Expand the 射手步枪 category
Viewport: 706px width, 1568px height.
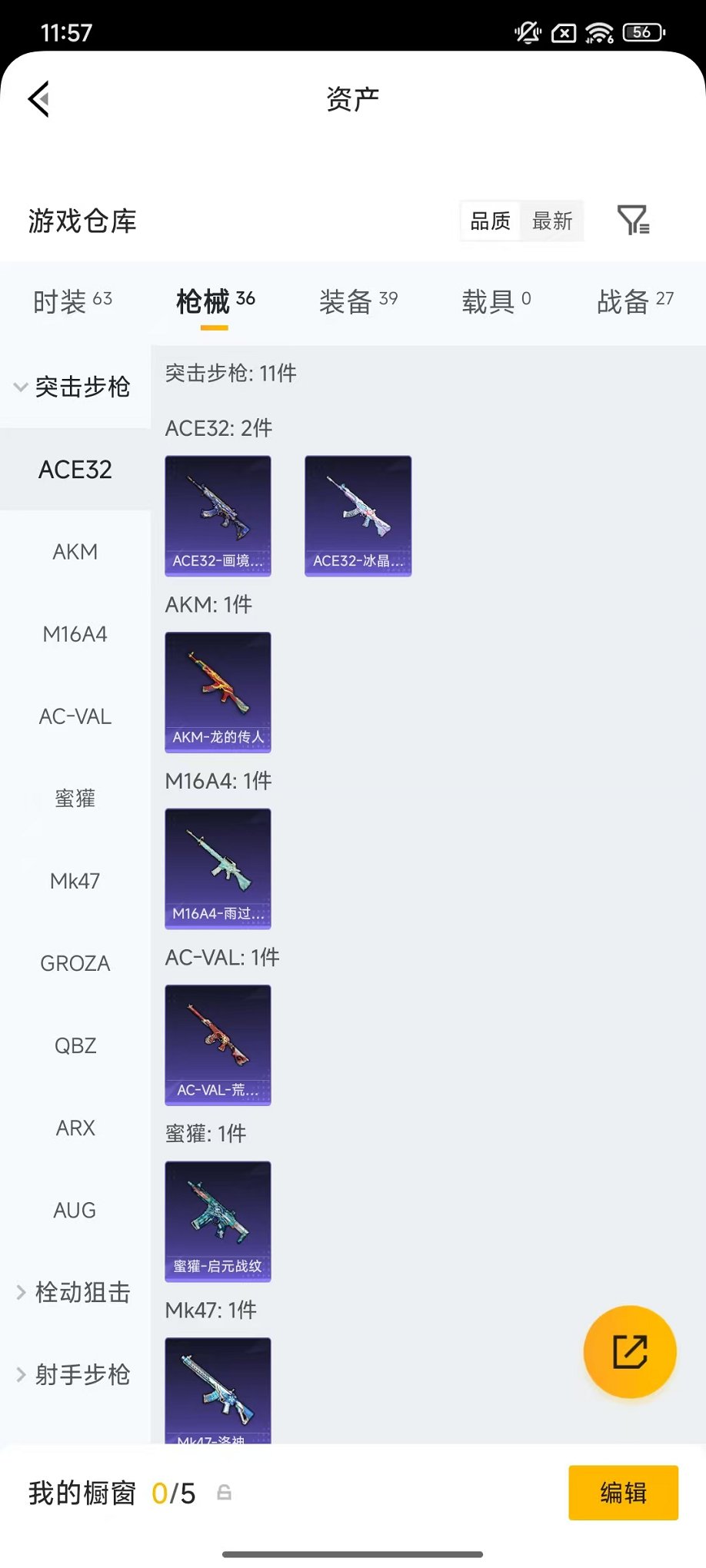tap(74, 1374)
